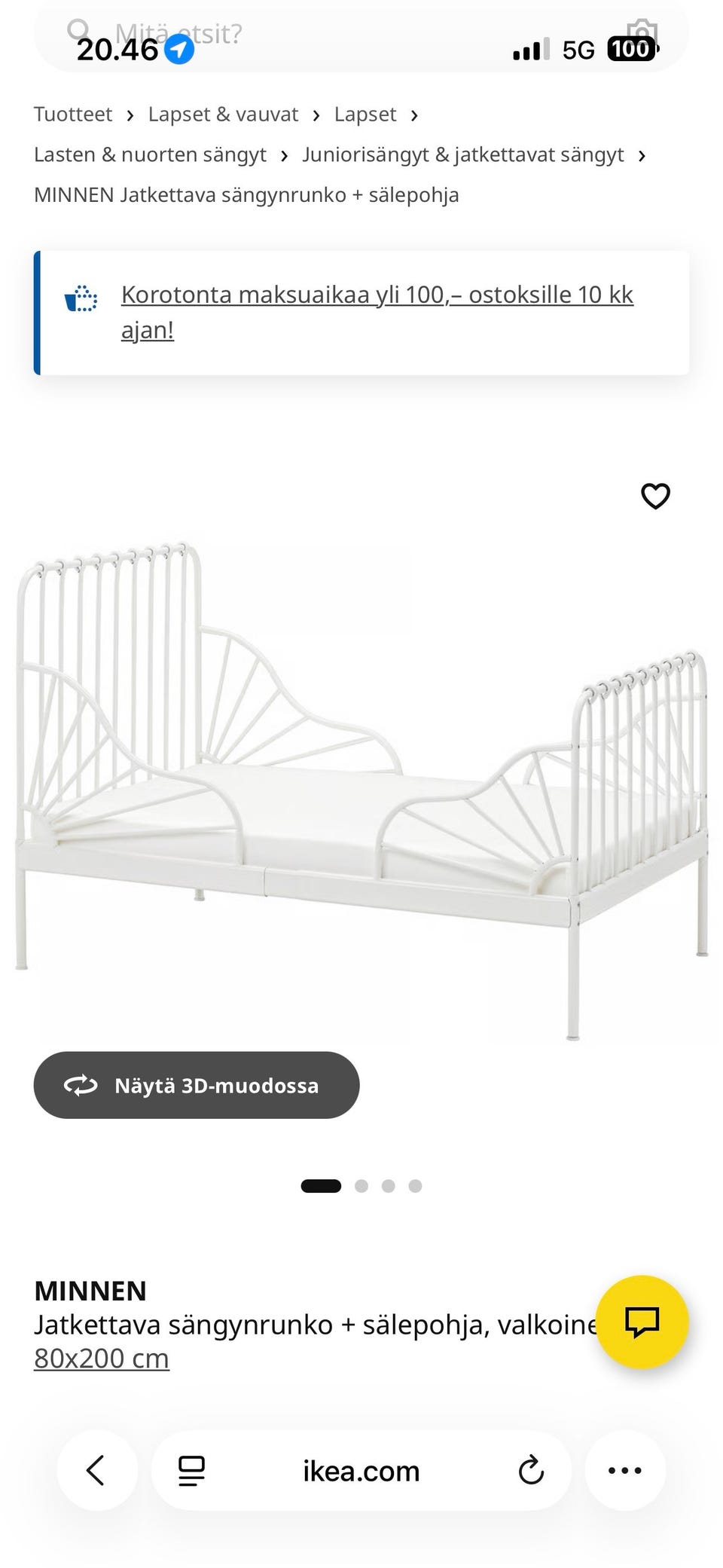Jump to the second image dot
This screenshot has width=723, height=1568.
[361, 1186]
